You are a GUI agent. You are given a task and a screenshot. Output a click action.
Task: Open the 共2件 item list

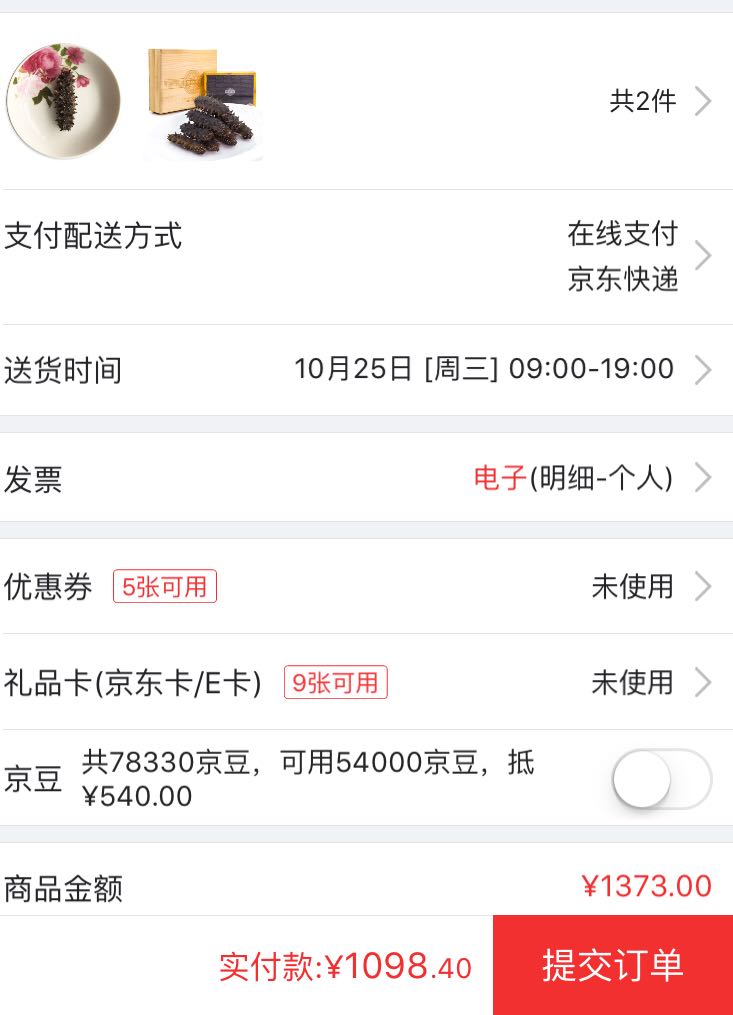coord(660,101)
